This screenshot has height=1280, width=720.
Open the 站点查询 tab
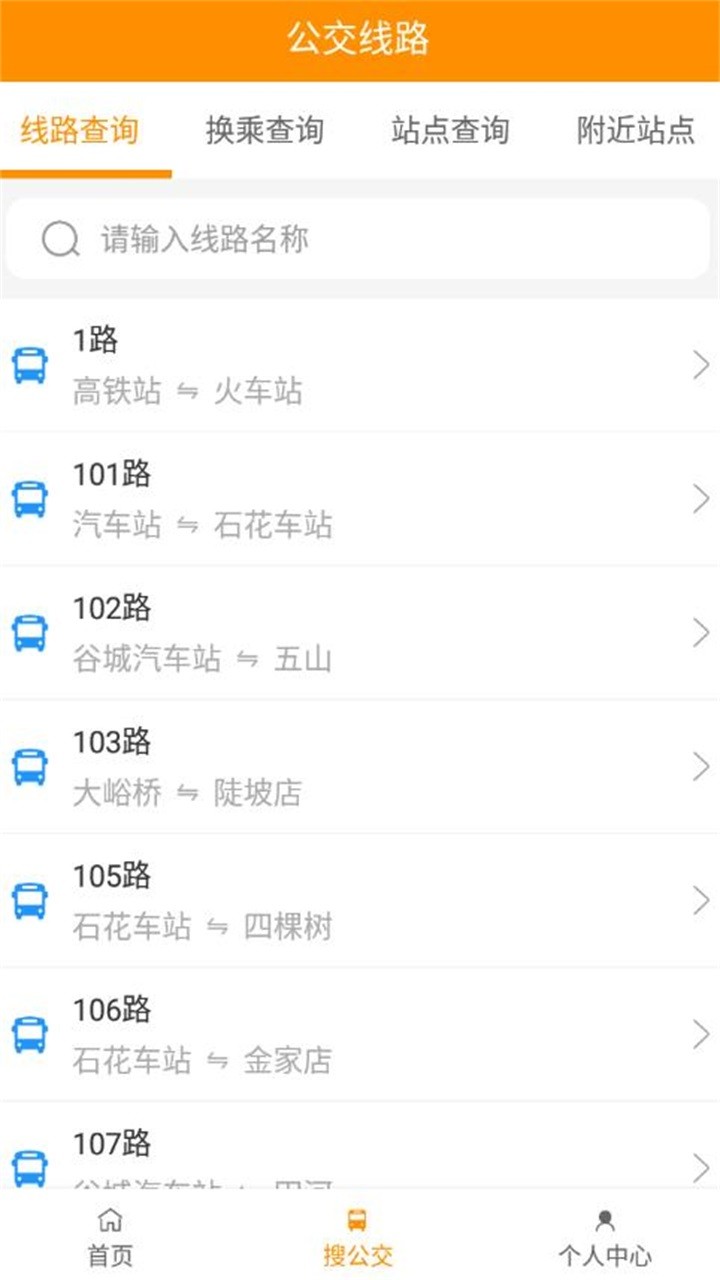(450, 130)
